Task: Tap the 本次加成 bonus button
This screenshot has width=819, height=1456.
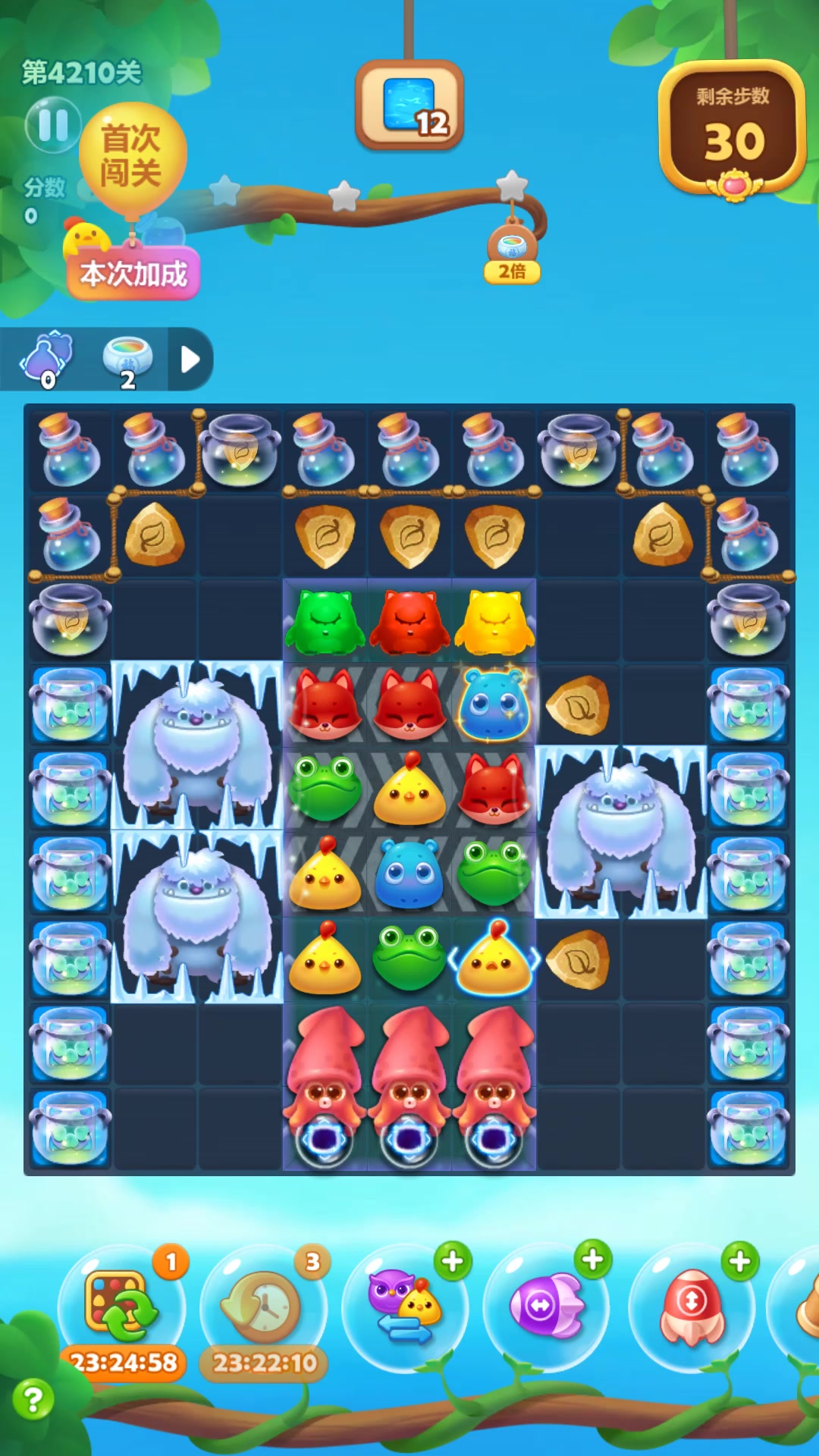Action: 133,274
